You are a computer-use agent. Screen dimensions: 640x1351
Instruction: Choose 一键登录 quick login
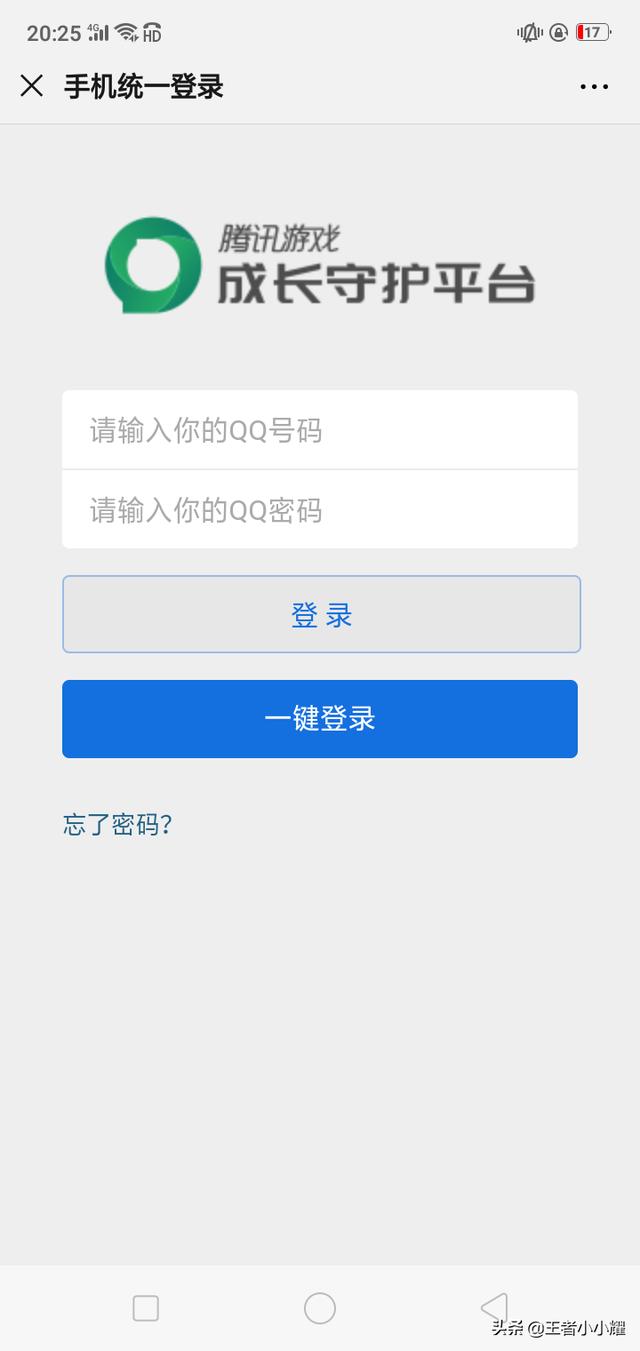pyautogui.click(x=320, y=719)
